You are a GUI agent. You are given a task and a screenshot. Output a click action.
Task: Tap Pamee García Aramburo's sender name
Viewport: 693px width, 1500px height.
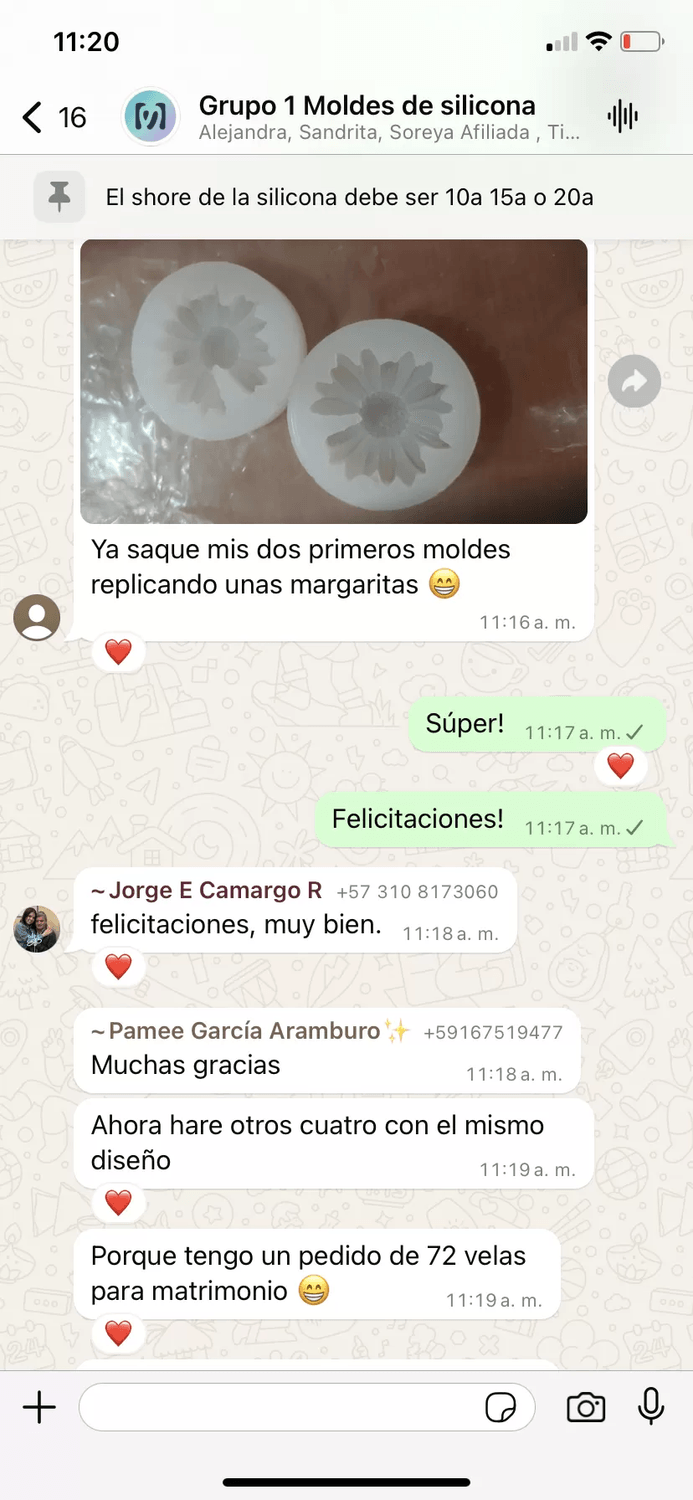[246, 1031]
